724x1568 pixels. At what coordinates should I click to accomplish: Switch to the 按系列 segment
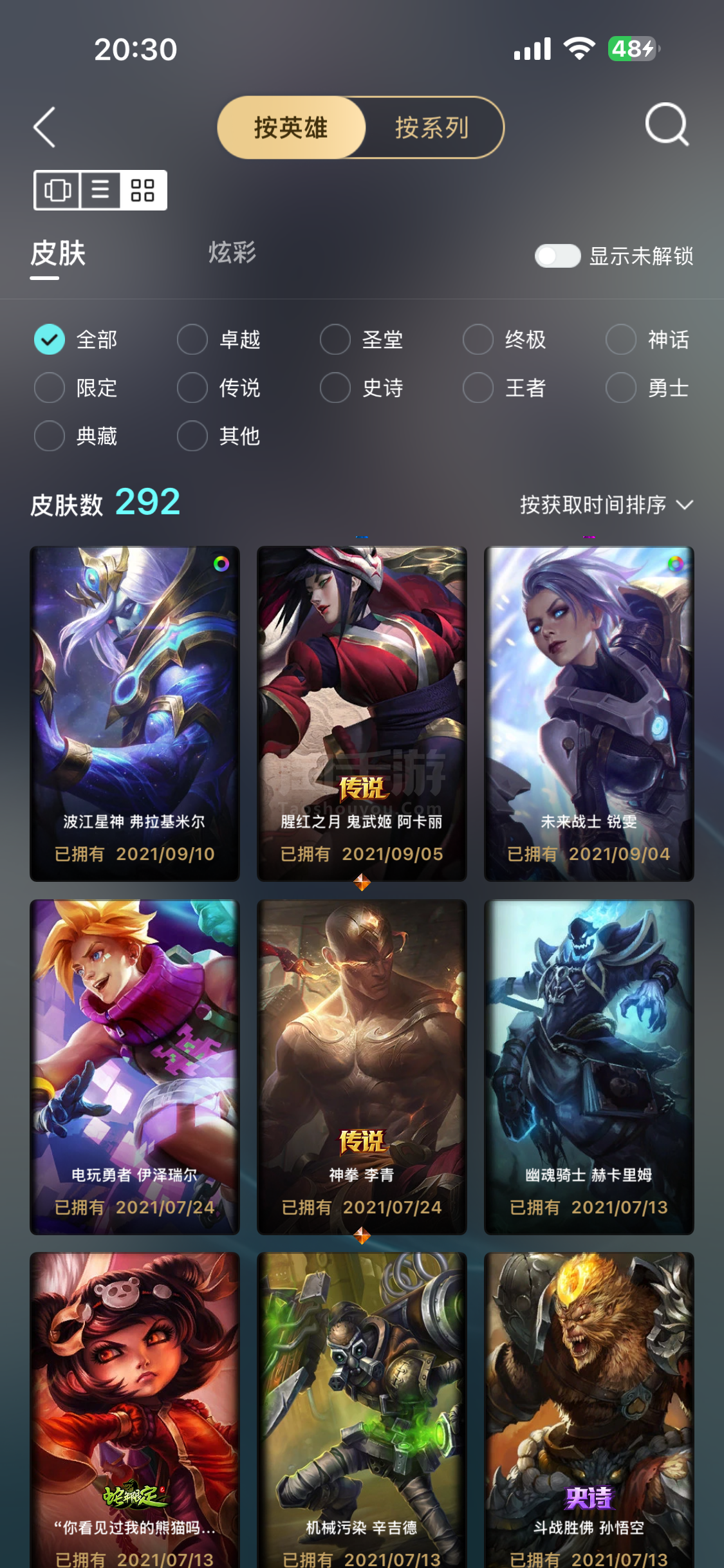coord(432,127)
